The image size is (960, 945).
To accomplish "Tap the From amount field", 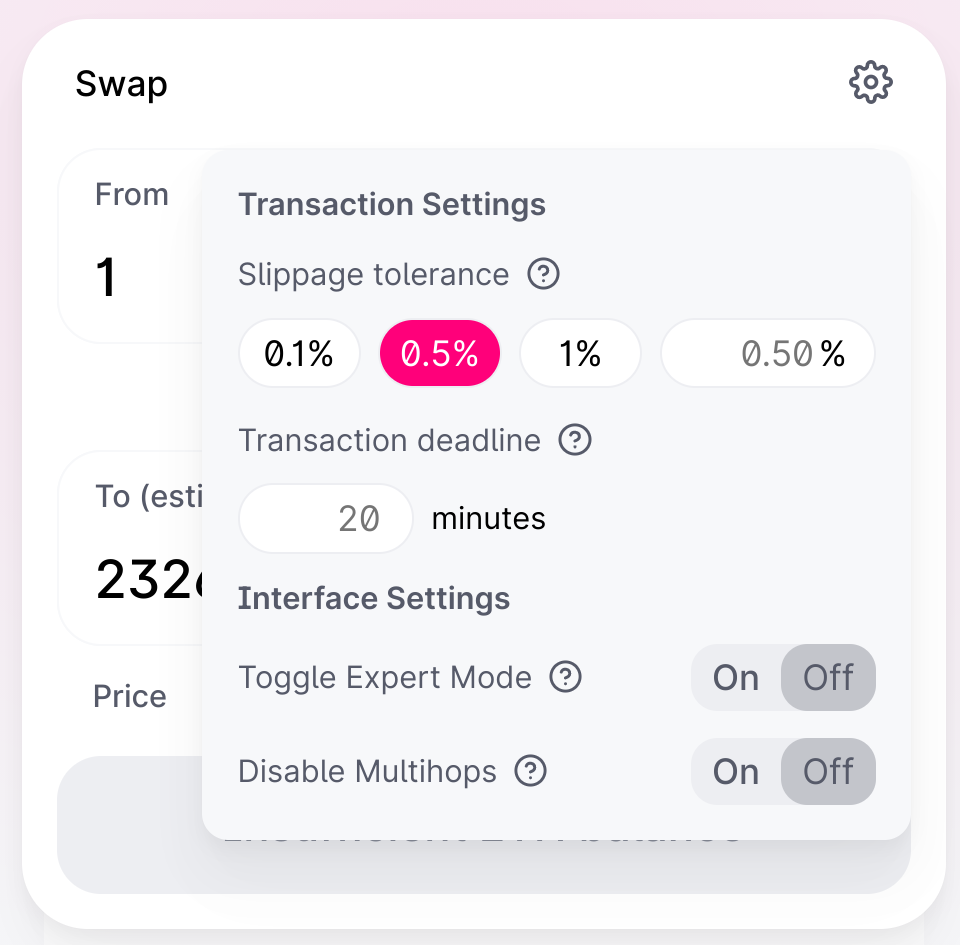I will tap(108, 278).
